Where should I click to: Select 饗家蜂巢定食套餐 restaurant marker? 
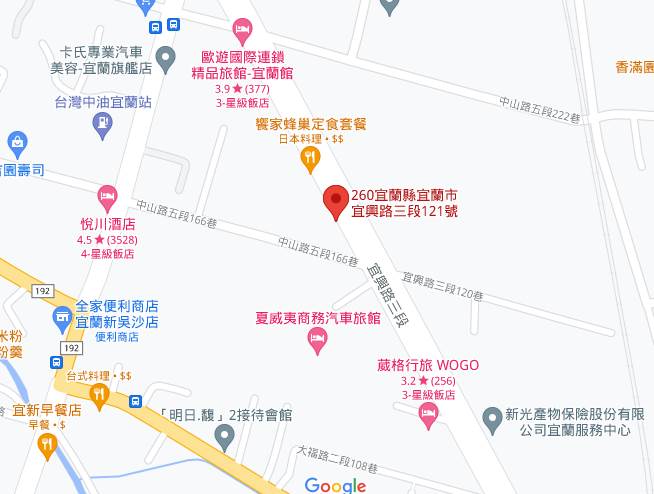311,157
